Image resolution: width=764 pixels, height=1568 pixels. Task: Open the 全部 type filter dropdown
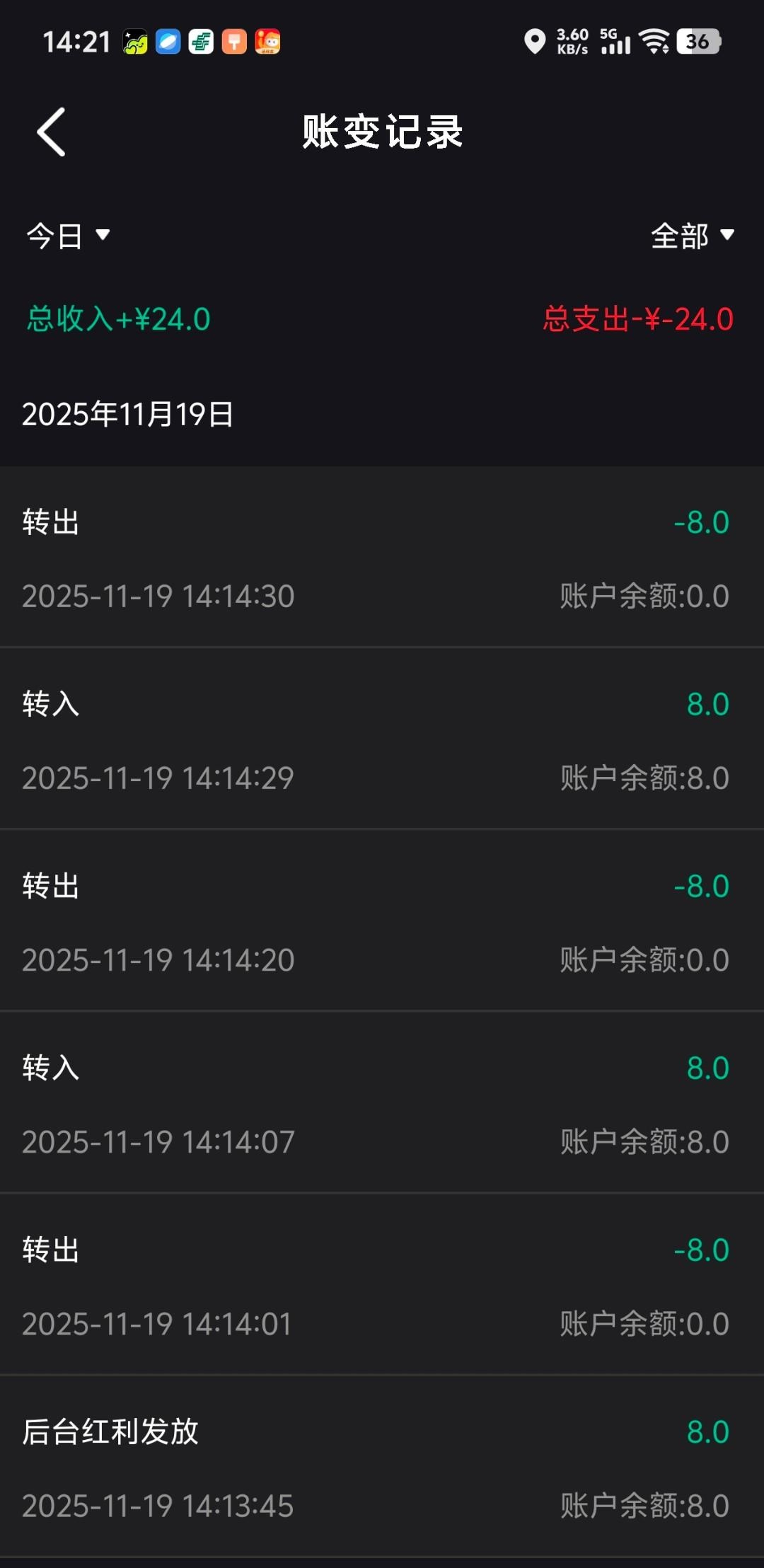[x=692, y=236]
